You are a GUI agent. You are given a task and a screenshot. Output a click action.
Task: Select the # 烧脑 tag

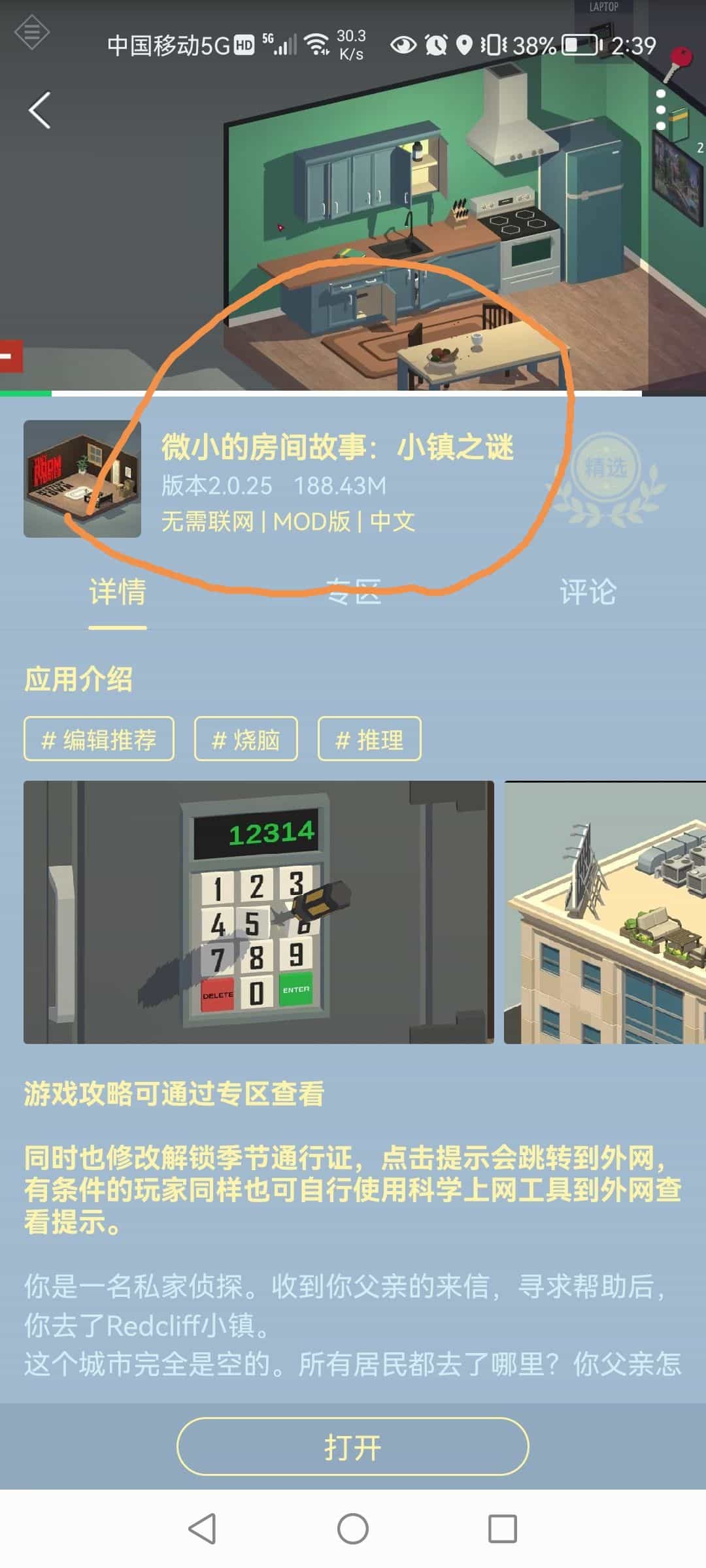246,740
